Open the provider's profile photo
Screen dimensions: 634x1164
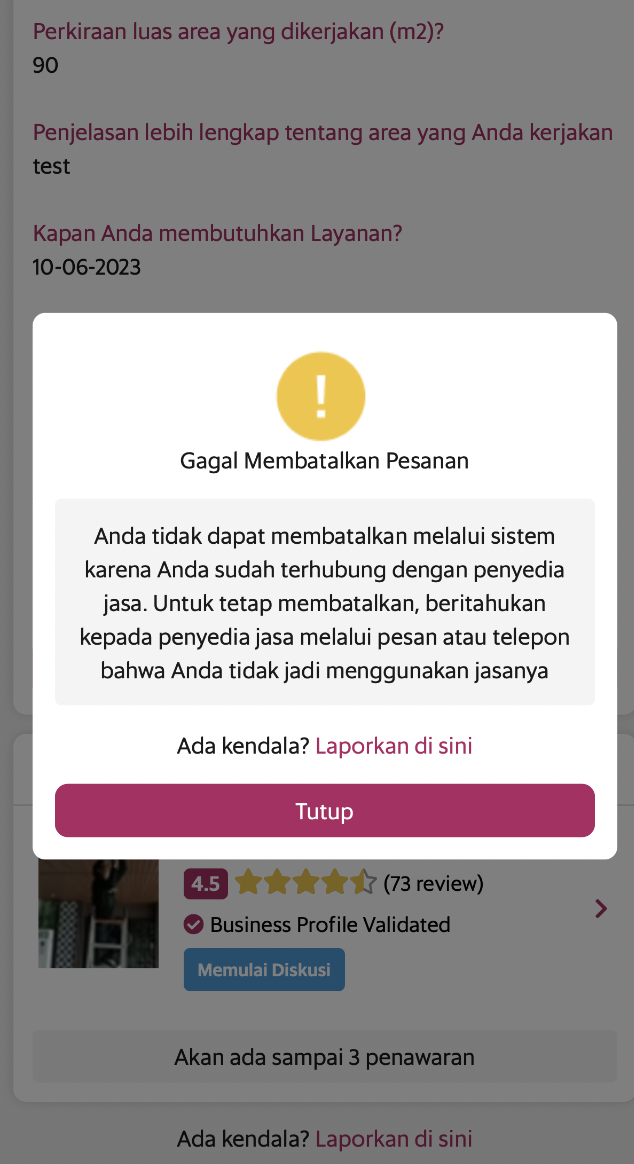98,913
